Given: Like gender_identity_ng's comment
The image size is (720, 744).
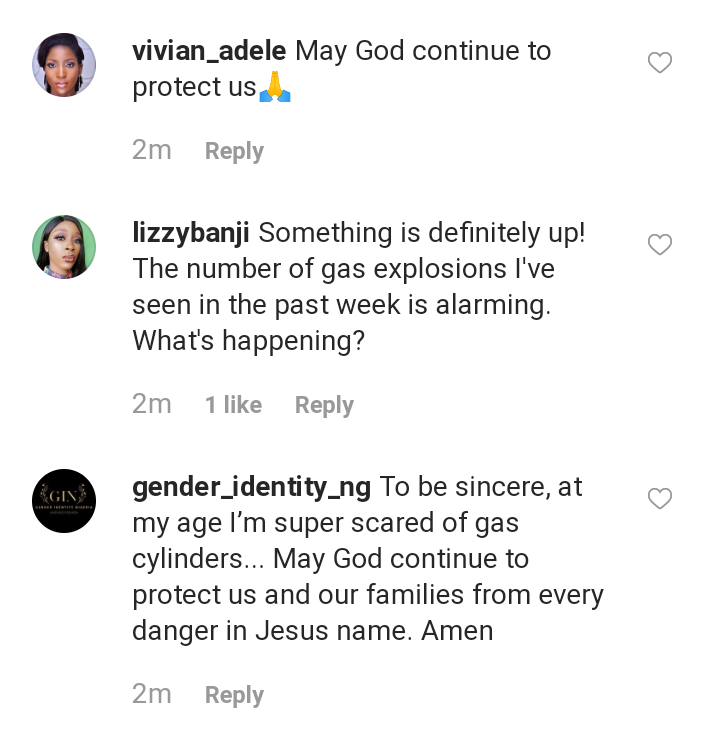Looking at the screenshot, I should pyautogui.click(x=660, y=499).
